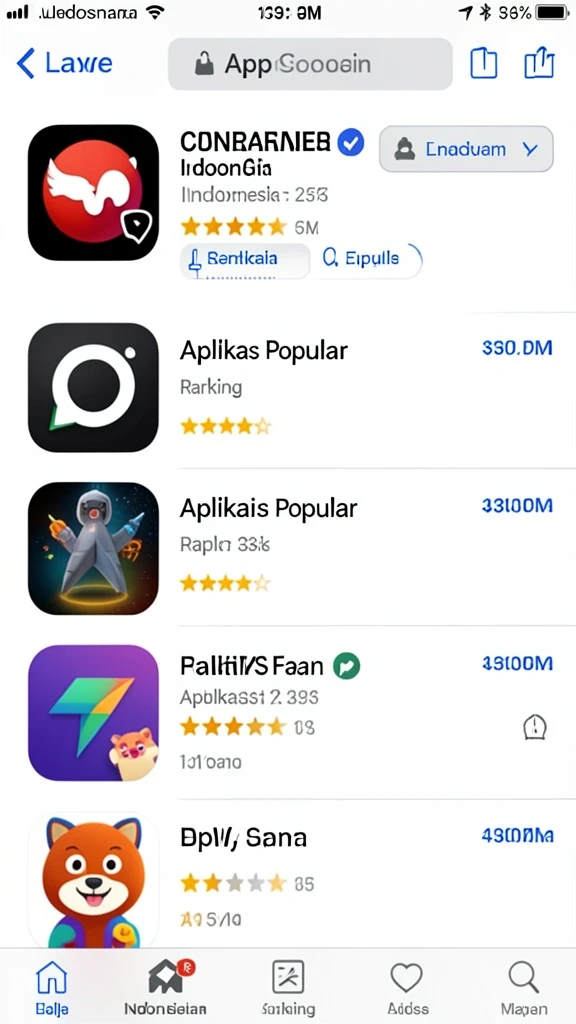Open the red Indonesia featured app icon
The height and width of the screenshot is (1024, 576).
coord(93,193)
